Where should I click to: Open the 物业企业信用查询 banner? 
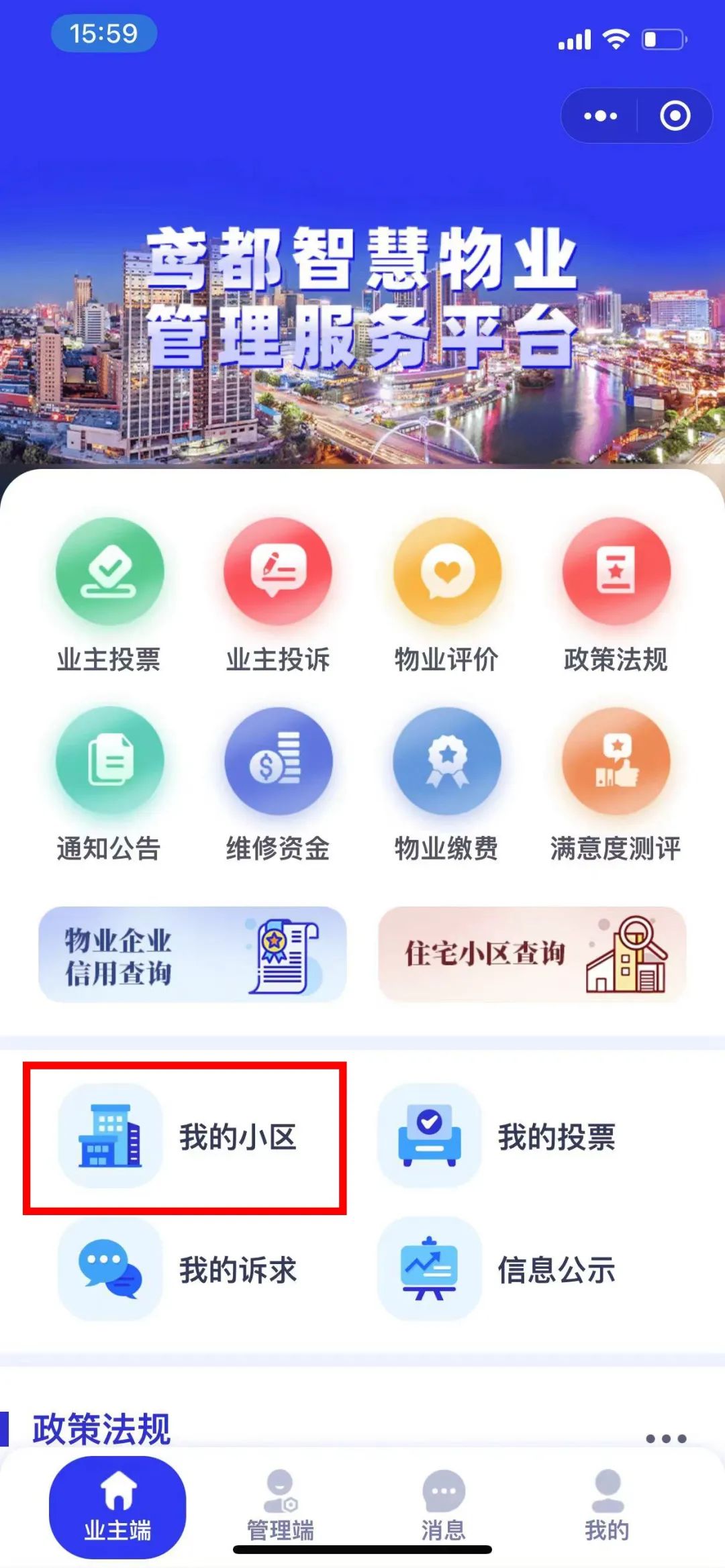pyautogui.click(x=192, y=954)
